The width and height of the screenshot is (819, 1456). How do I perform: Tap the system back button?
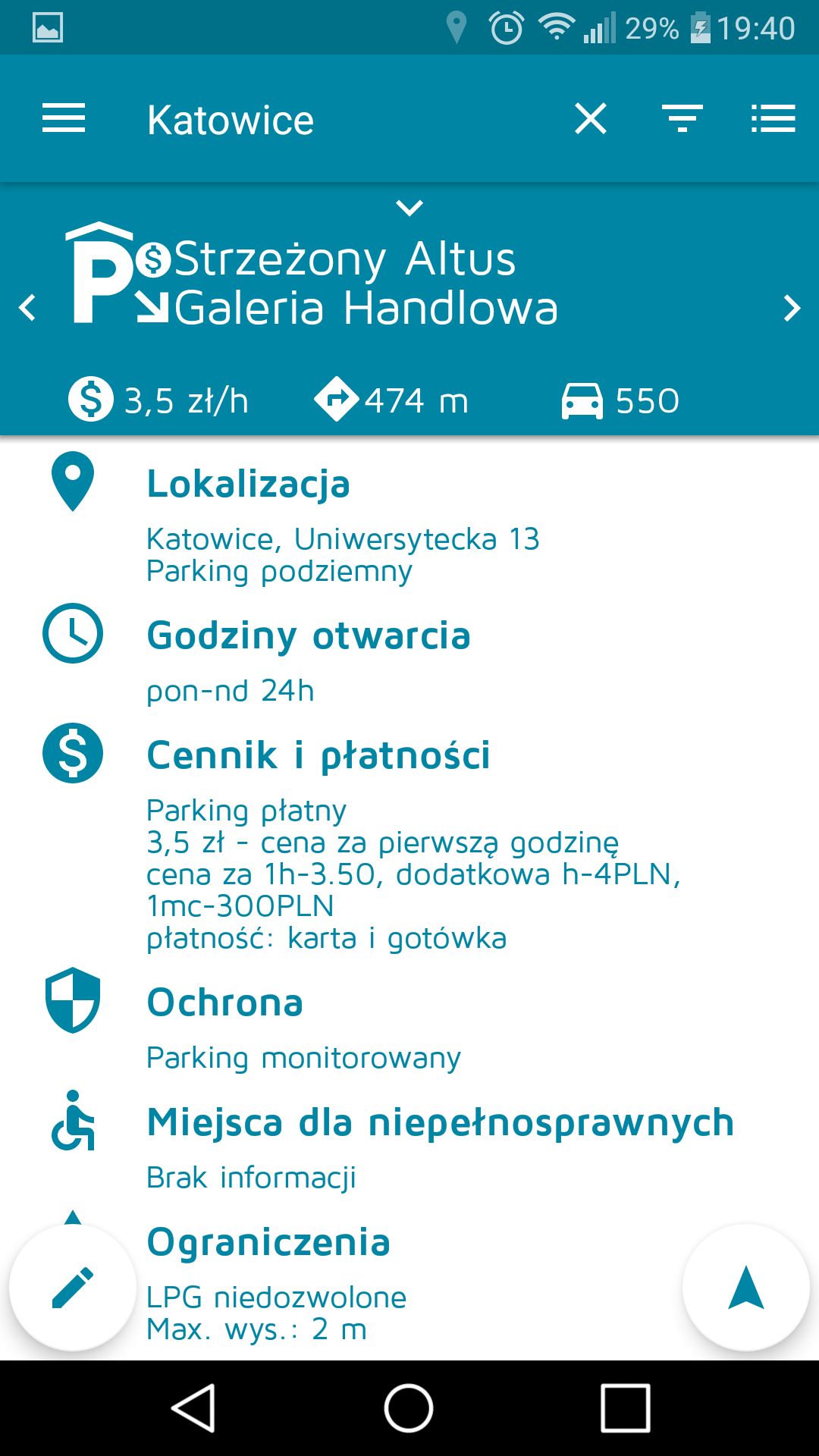[194, 1408]
